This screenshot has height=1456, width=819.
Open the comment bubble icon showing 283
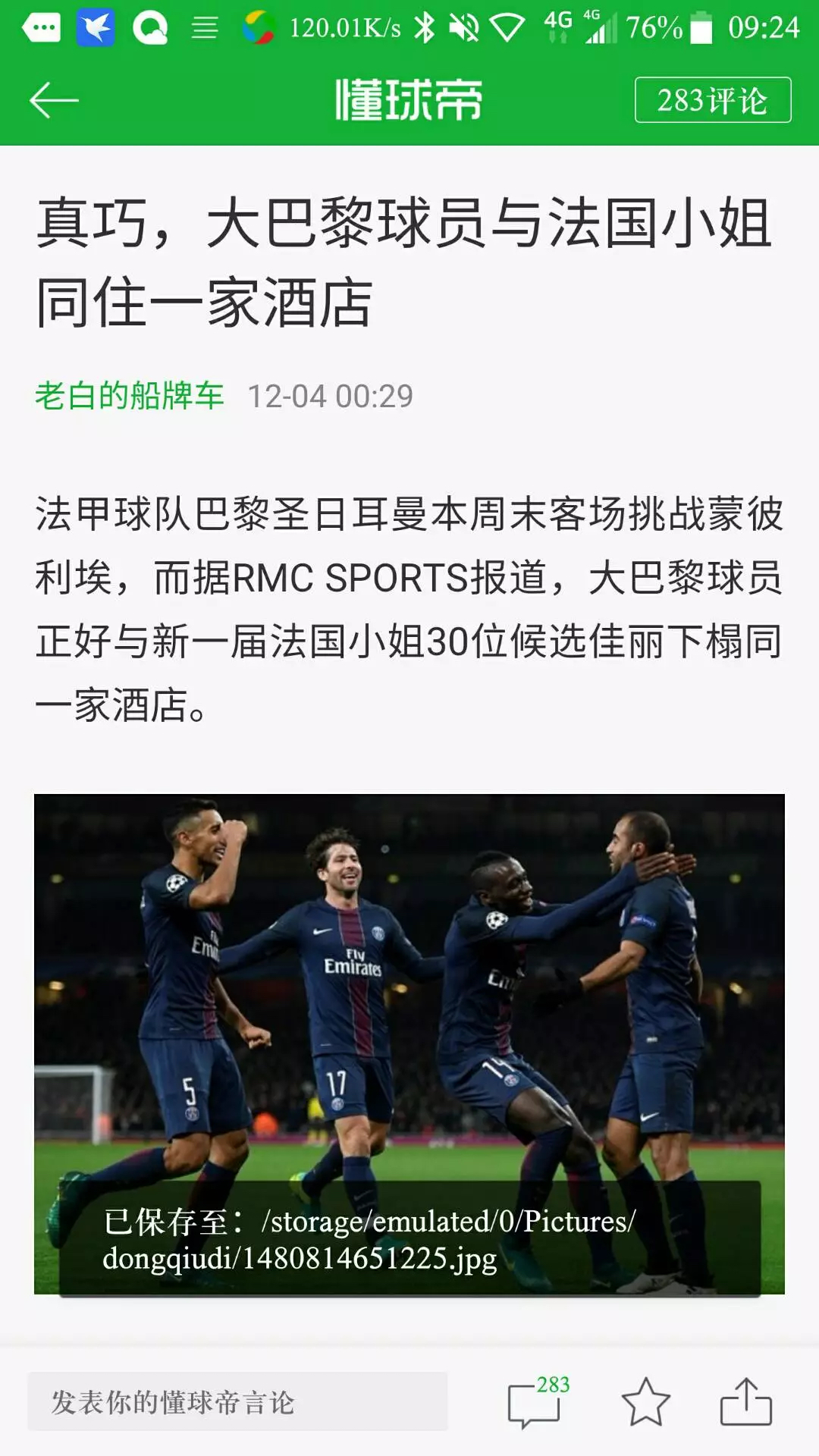[535, 1403]
